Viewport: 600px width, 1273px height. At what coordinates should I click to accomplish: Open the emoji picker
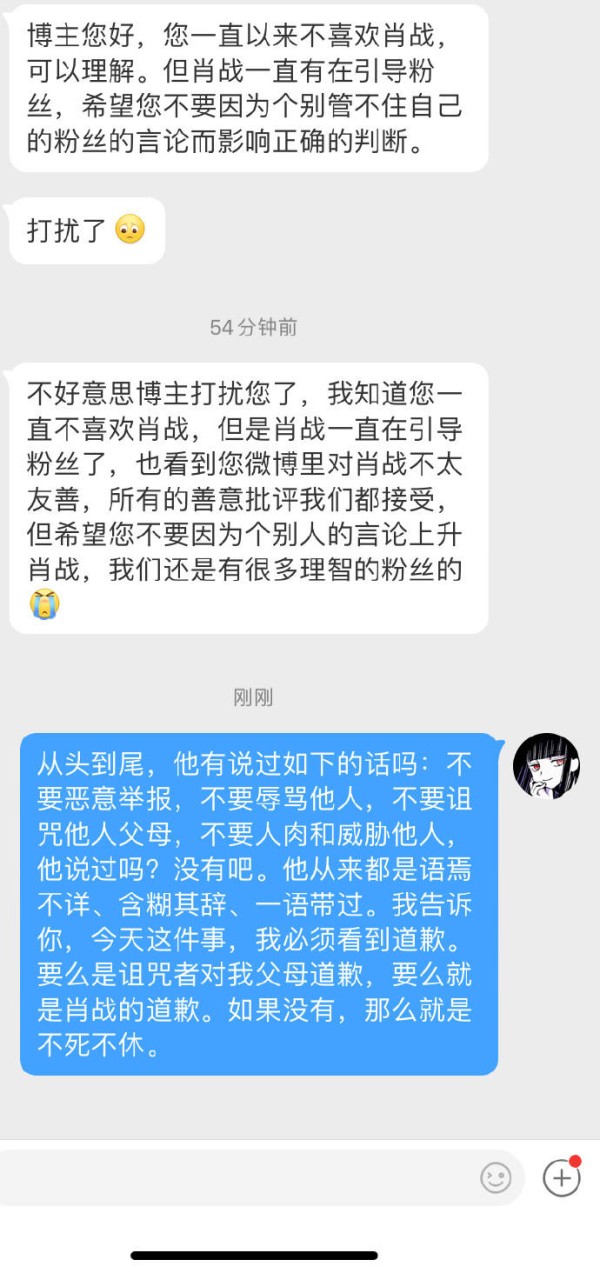(495, 1177)
